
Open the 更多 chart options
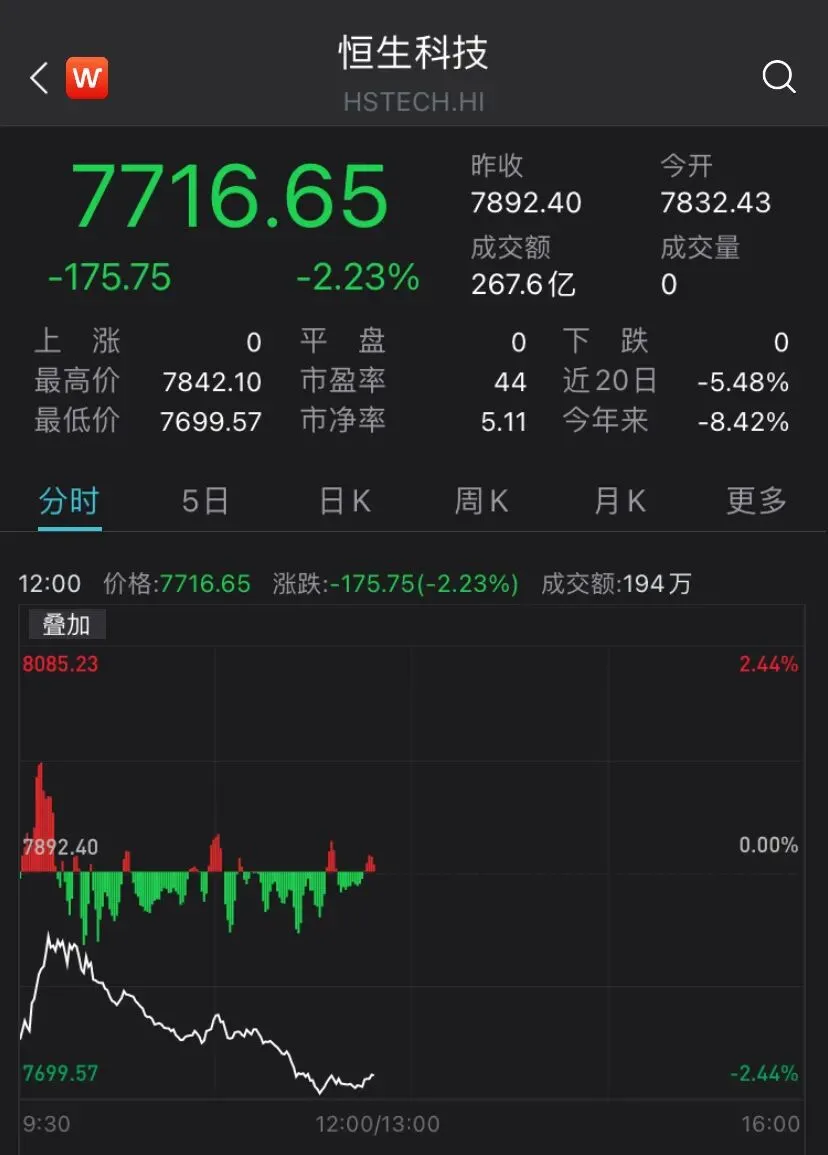[x=756, y=501]
